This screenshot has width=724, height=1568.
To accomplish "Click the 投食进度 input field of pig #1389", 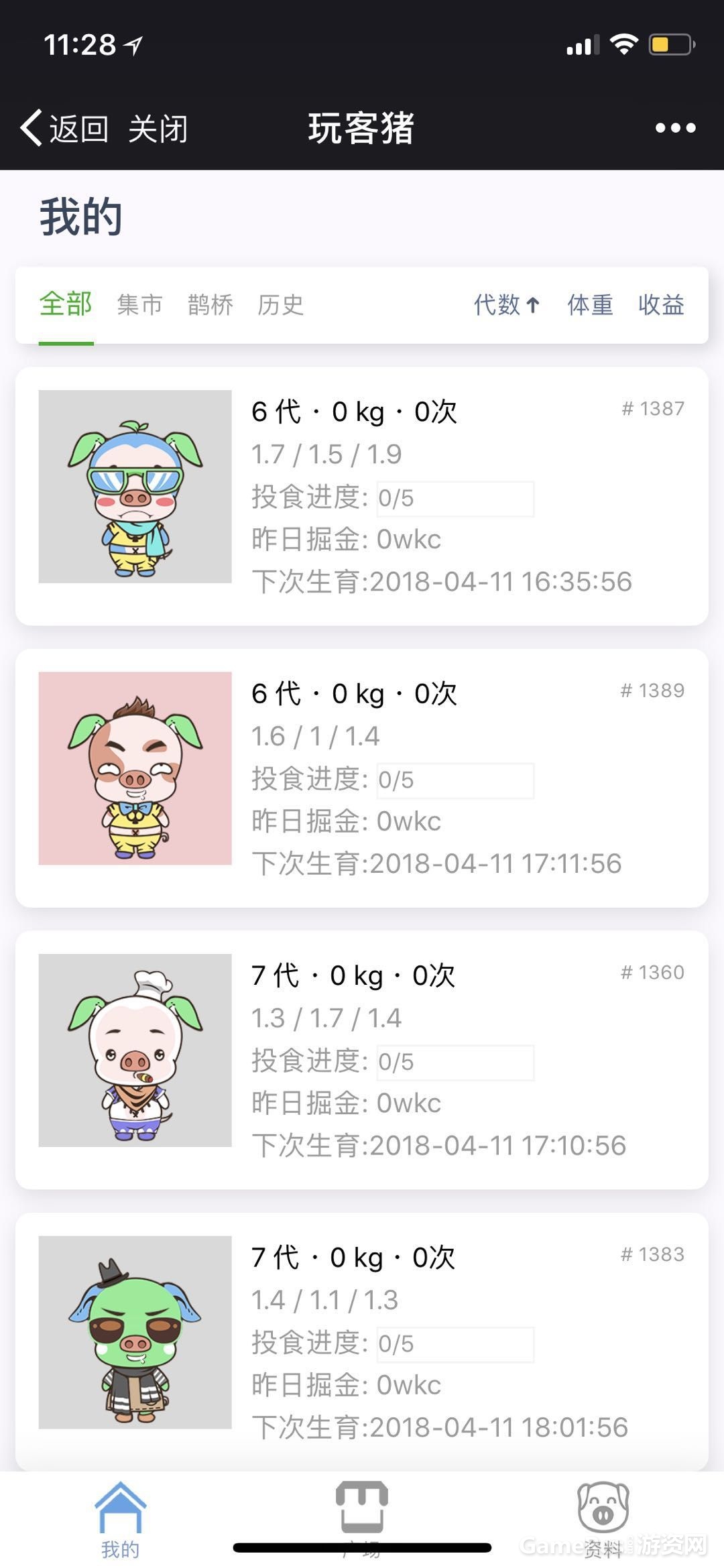I will pyautogui.click(x=455, y=780).
